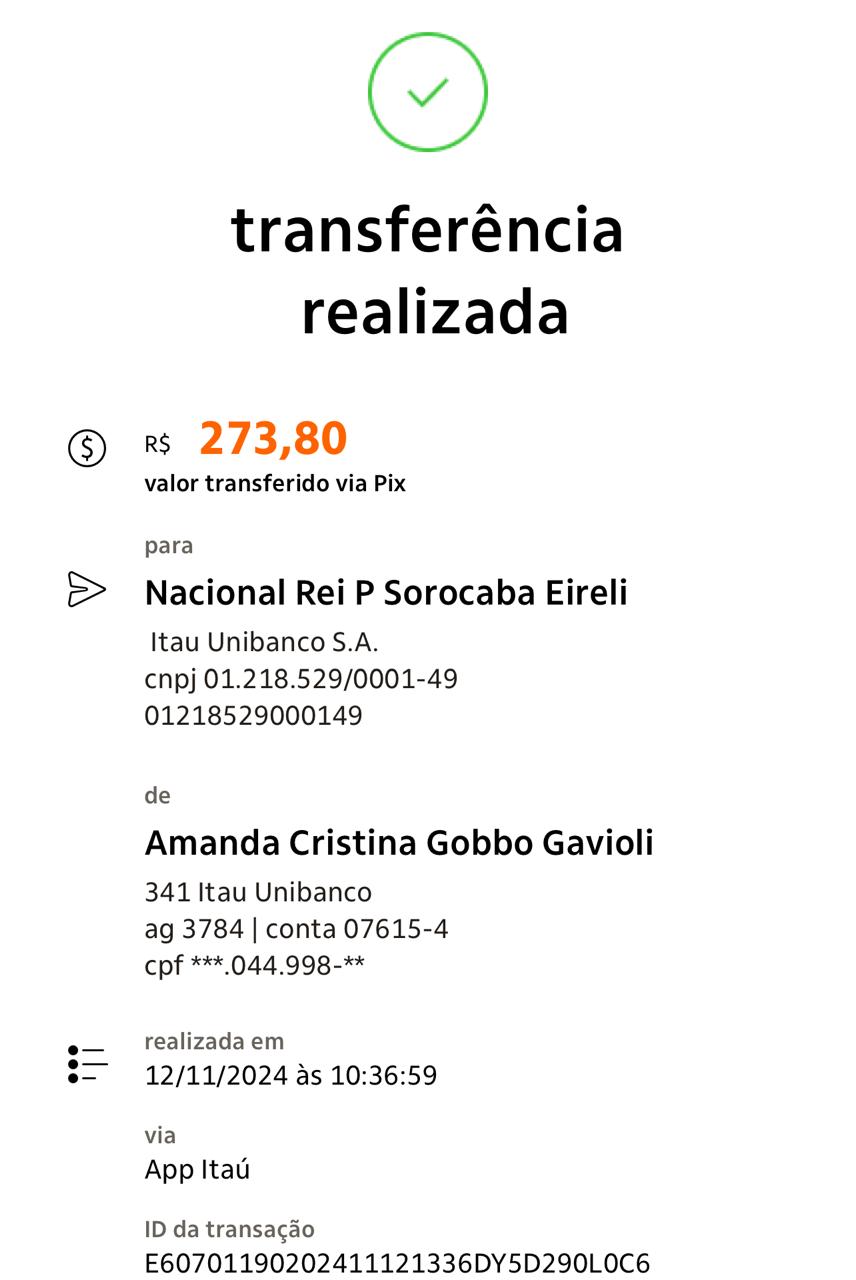Image resolution: width=856 pixels, height=1280 pixels.
Task: Select the App Itaú via entry
Action: 197,1168
